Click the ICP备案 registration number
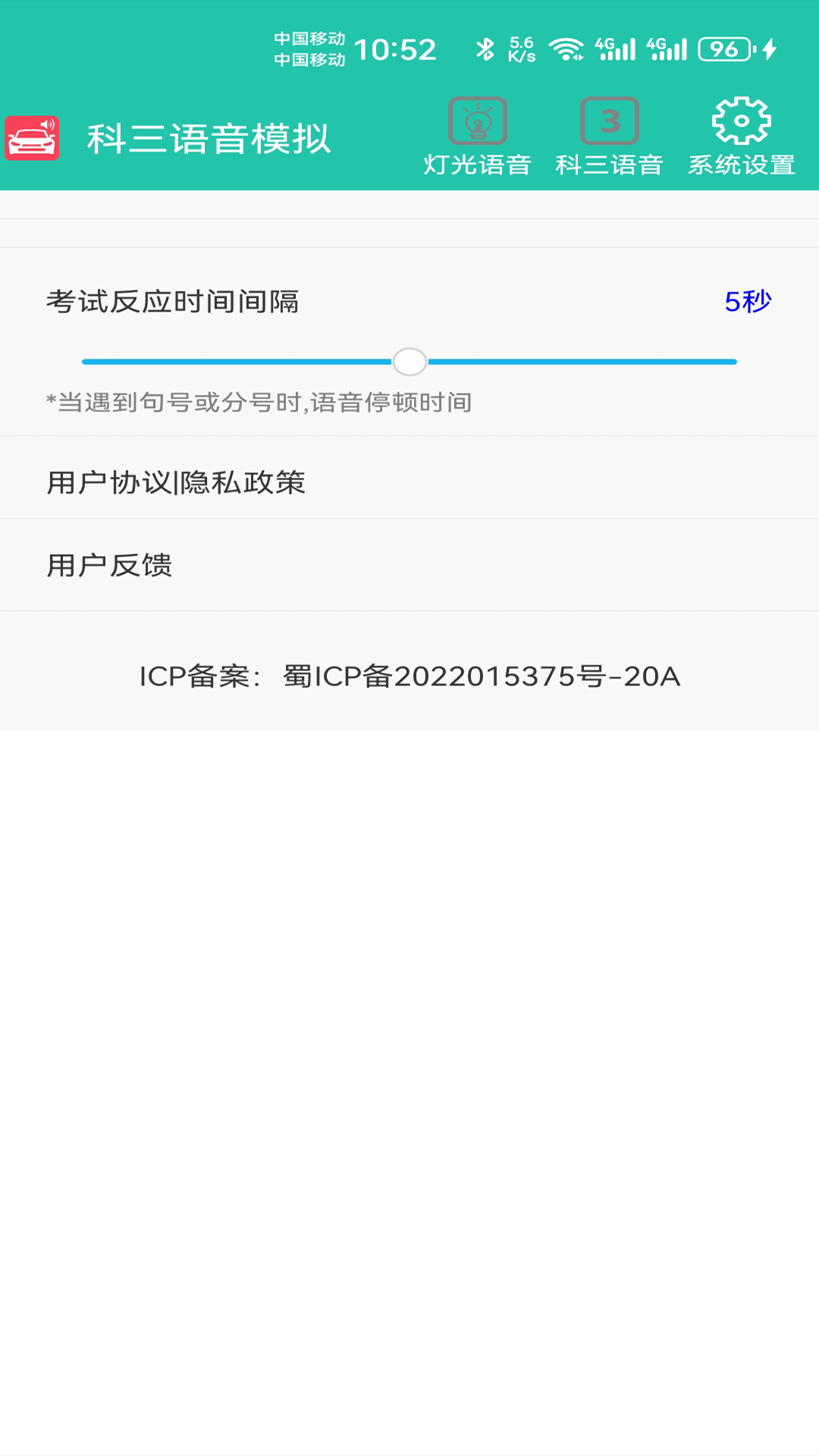 tap(409, 677)
